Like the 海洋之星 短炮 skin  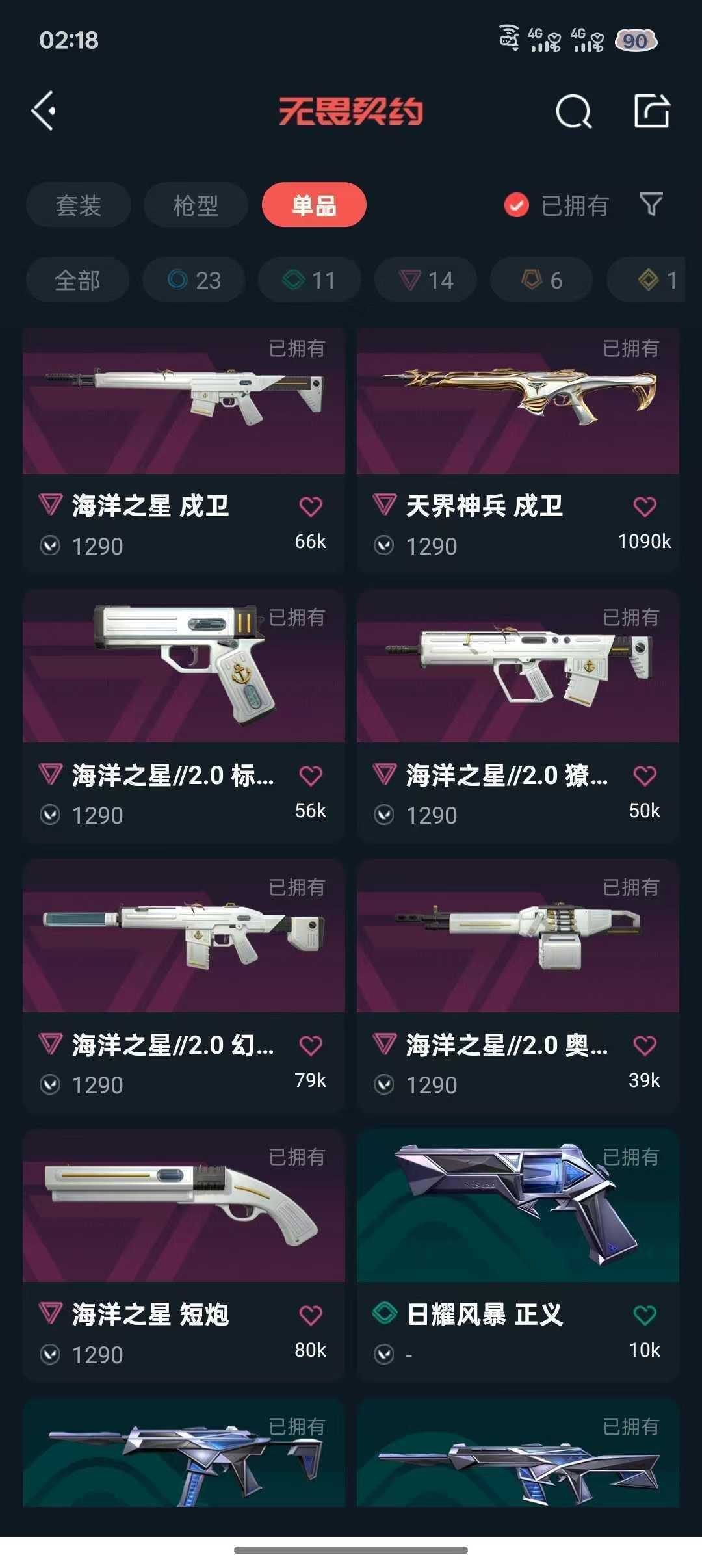310,1315
